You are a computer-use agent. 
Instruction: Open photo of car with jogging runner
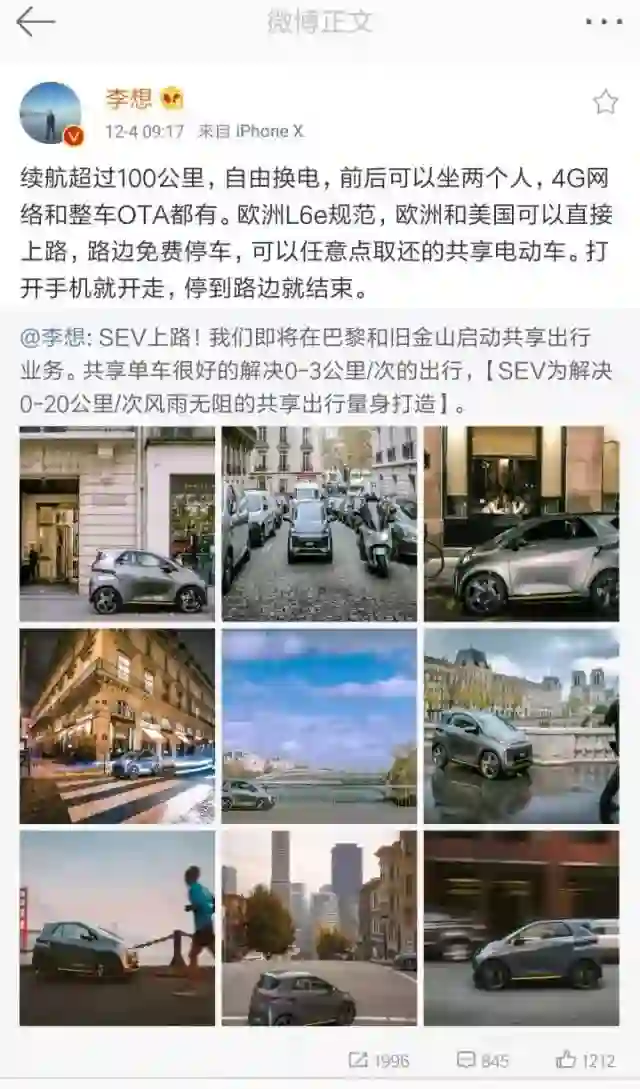(117, 928)
